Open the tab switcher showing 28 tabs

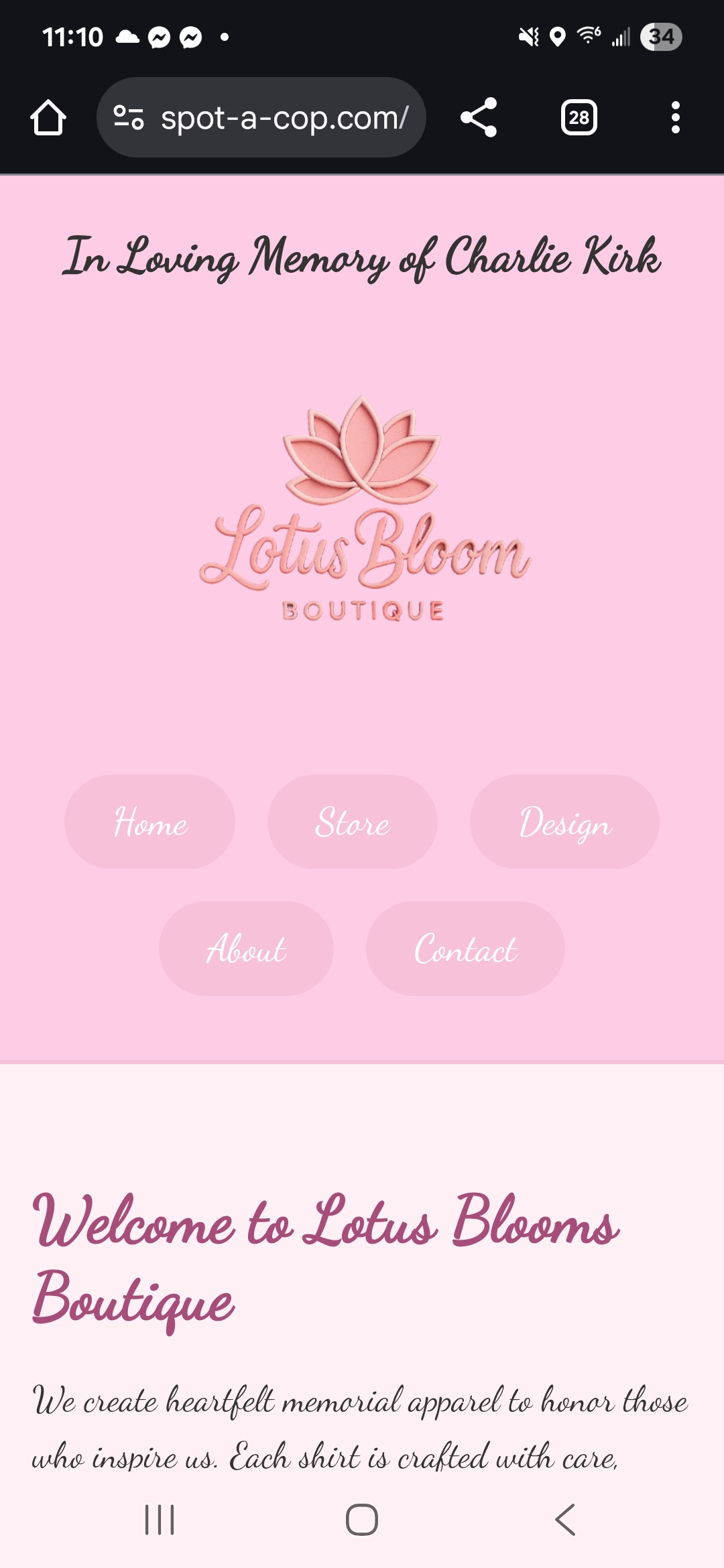[x=579, y=118]
